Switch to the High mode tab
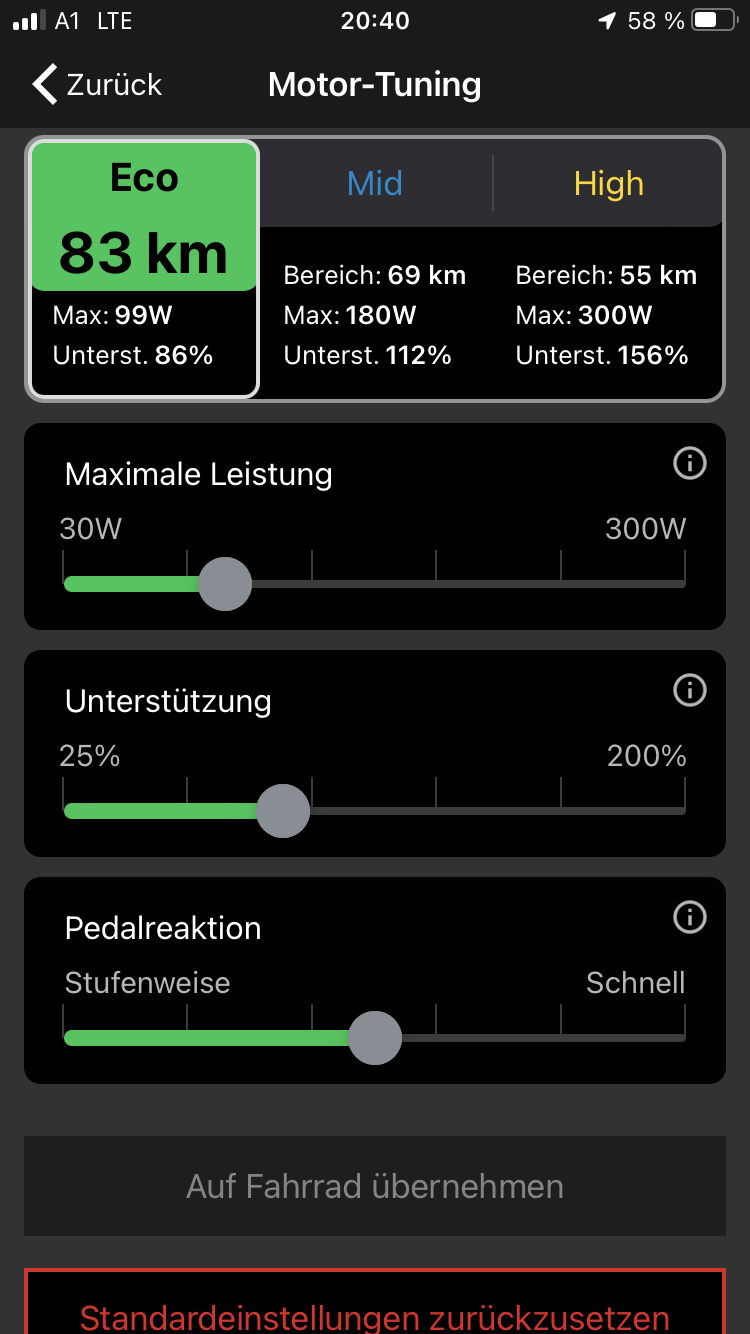Image resolution: width=750 pixels, height=1334 pixels. 608,183
